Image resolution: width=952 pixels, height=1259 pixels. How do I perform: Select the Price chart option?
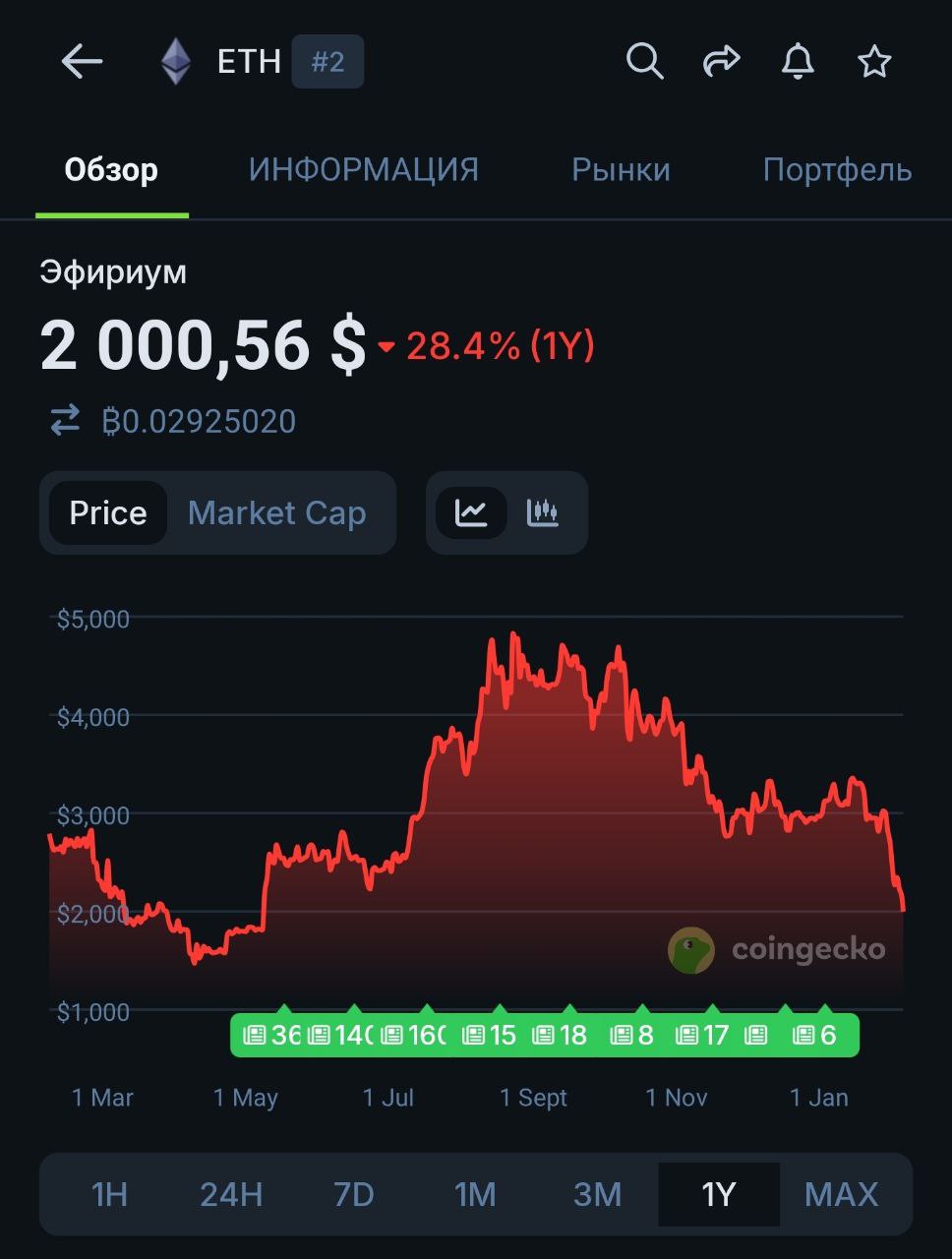[108, 512]
